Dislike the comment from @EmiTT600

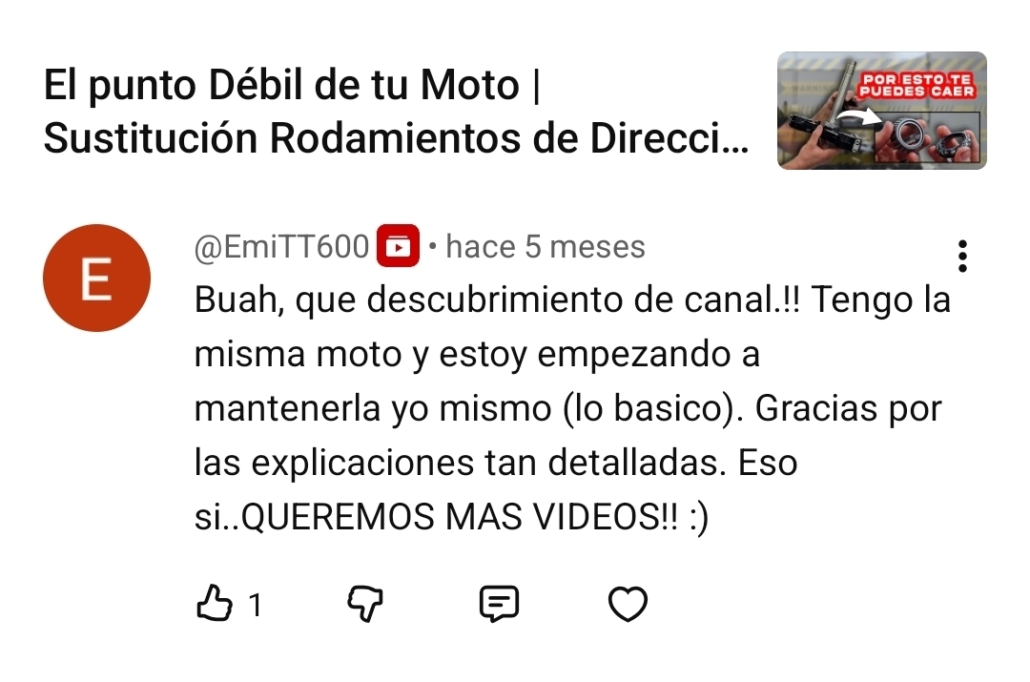365,604
